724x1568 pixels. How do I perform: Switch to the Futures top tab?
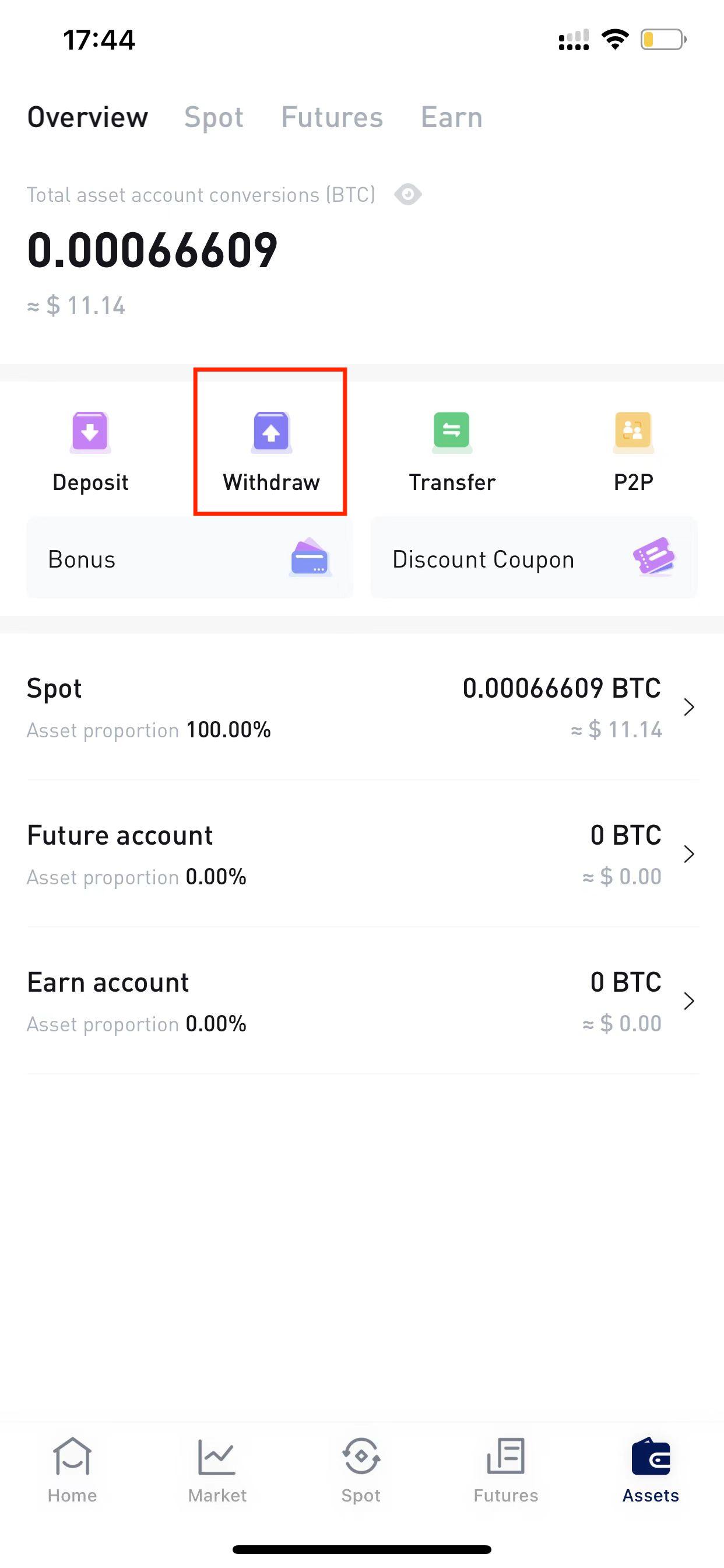tap(332, 117)
